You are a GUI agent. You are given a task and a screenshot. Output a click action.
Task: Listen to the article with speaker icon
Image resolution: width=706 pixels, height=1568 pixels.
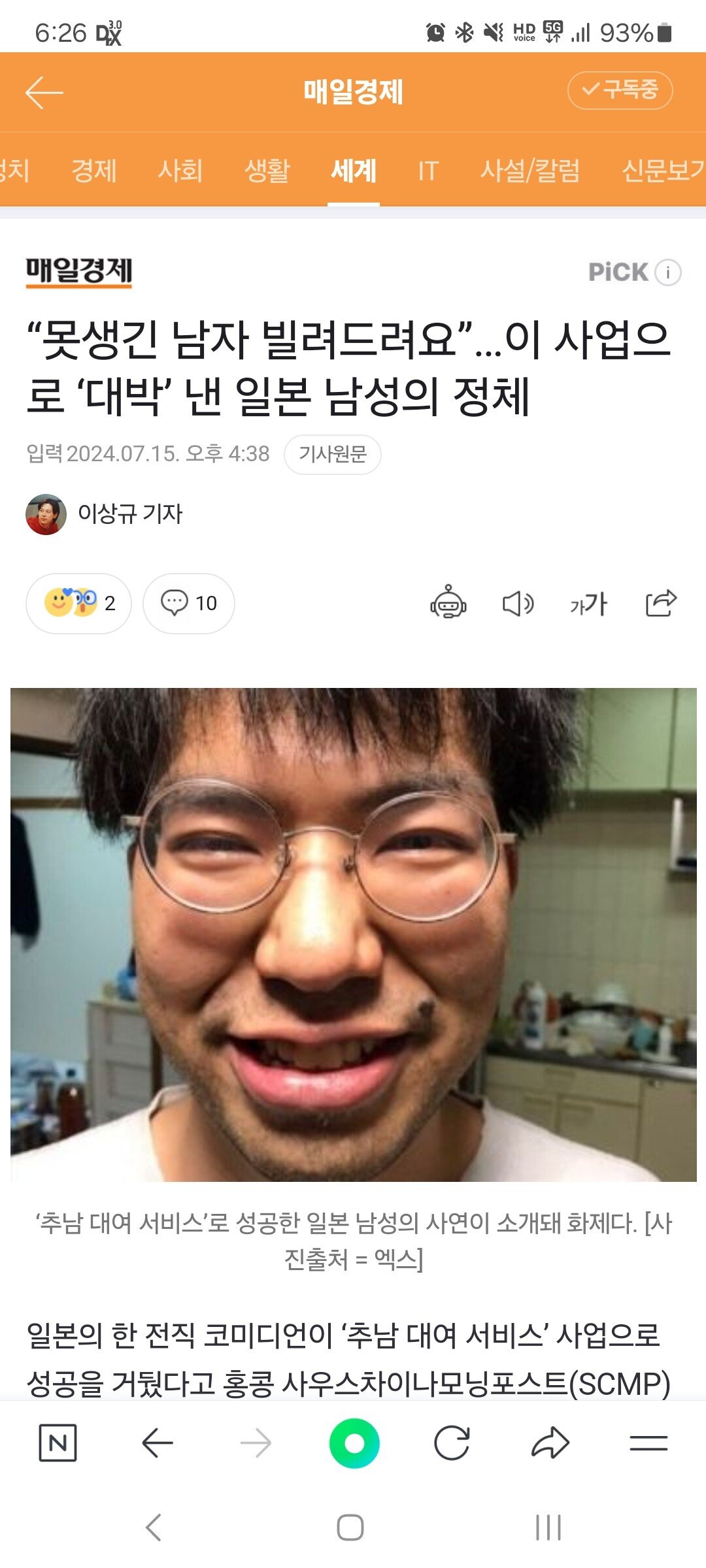click(x=518, y=603)
